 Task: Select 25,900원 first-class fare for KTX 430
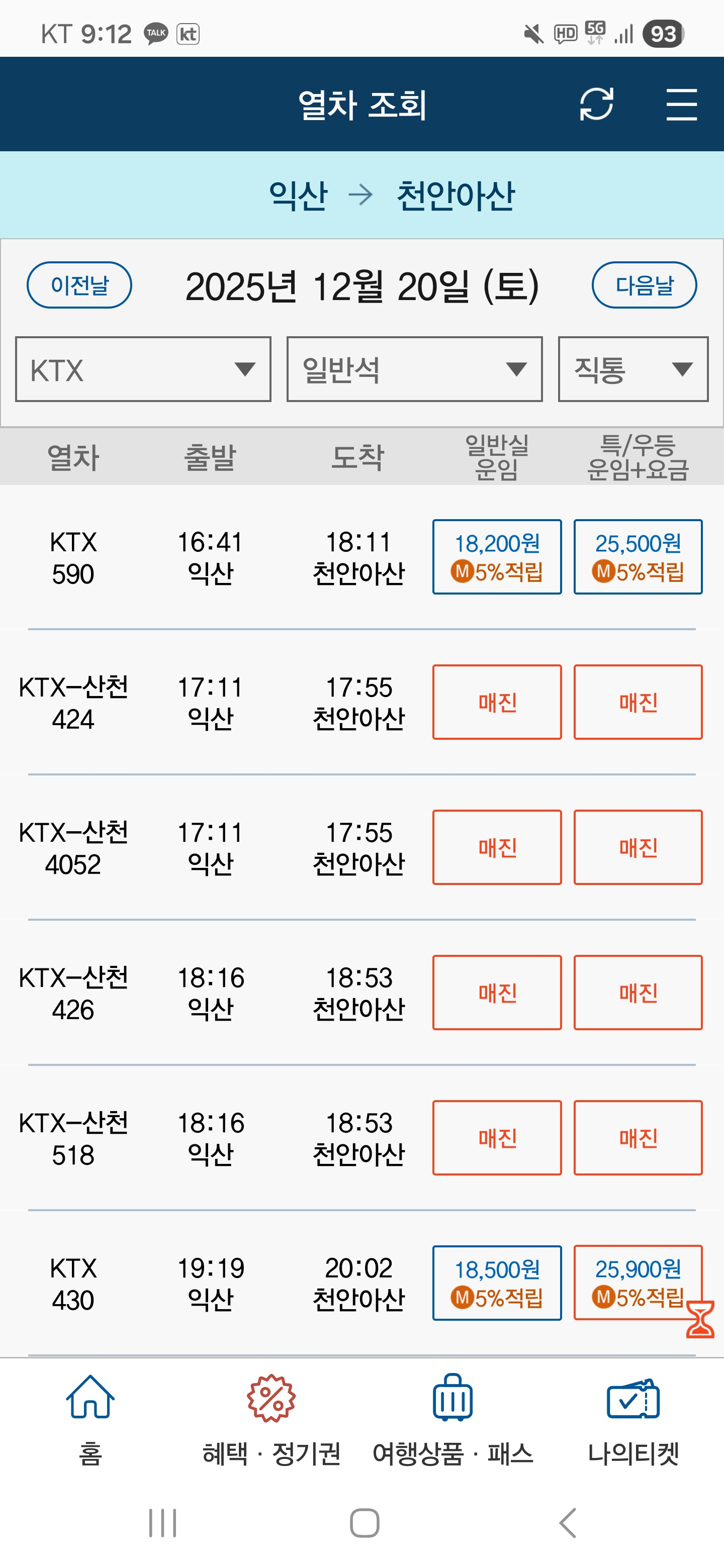click(638, 1283)
